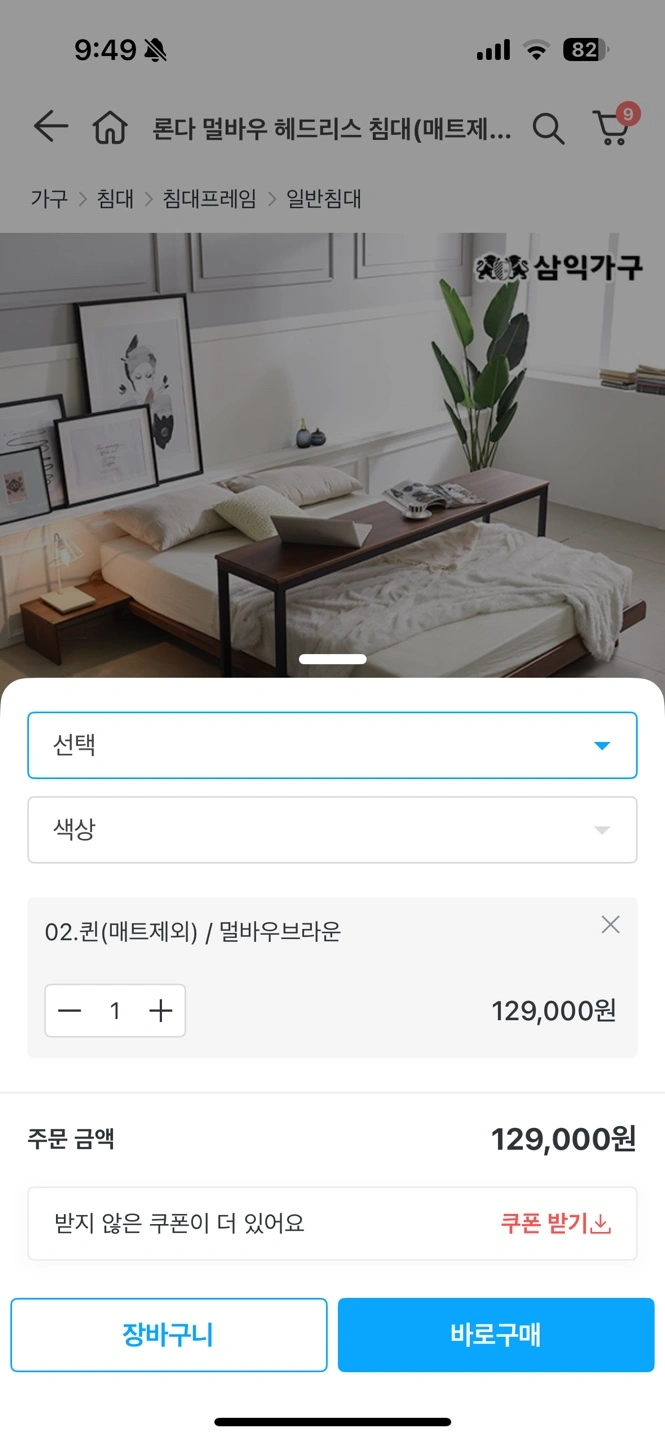Decrease quantity with the minus button
The height and width of the screenshot is (1440, 665).
coord(70,1011)
